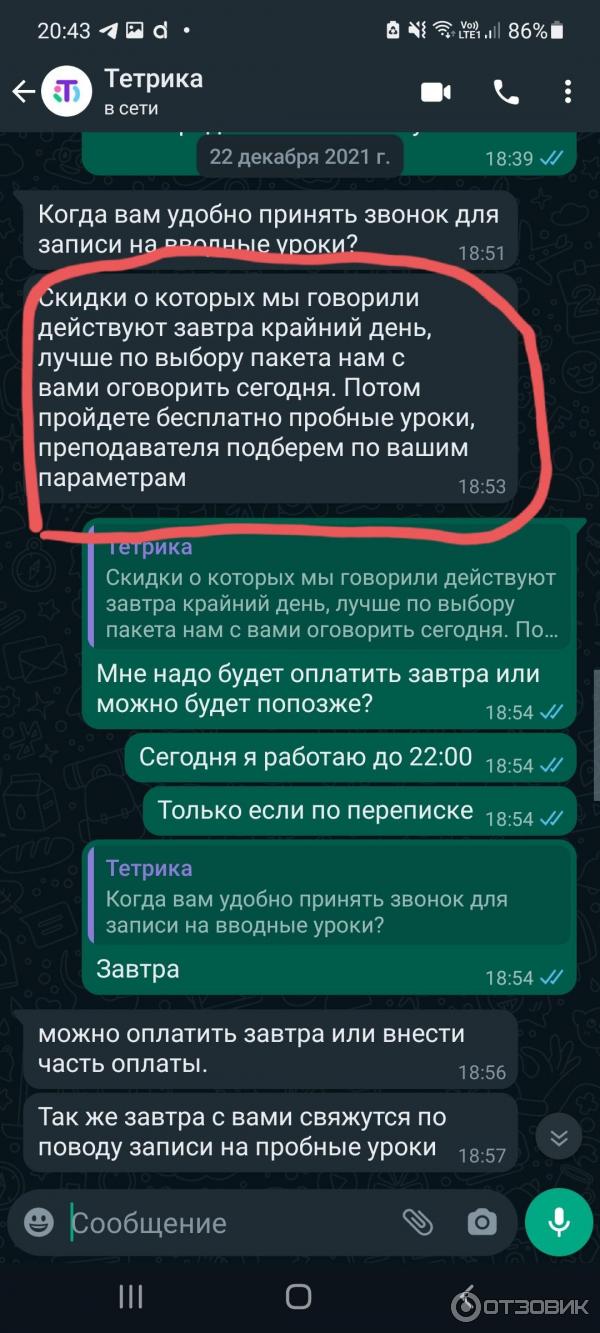Open Тетрика contact info

click(155, 91)
